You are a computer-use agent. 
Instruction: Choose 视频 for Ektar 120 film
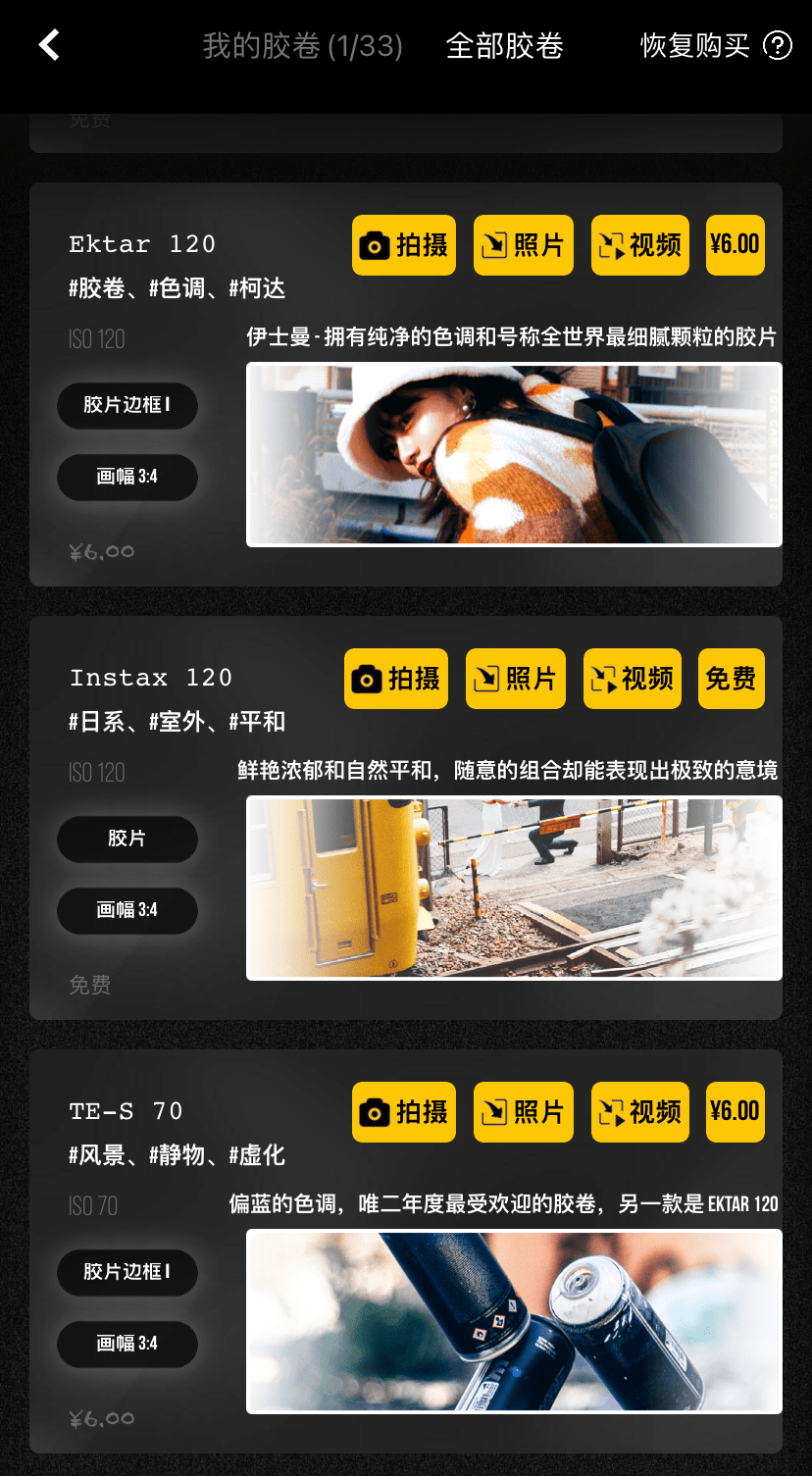[640, 245]
